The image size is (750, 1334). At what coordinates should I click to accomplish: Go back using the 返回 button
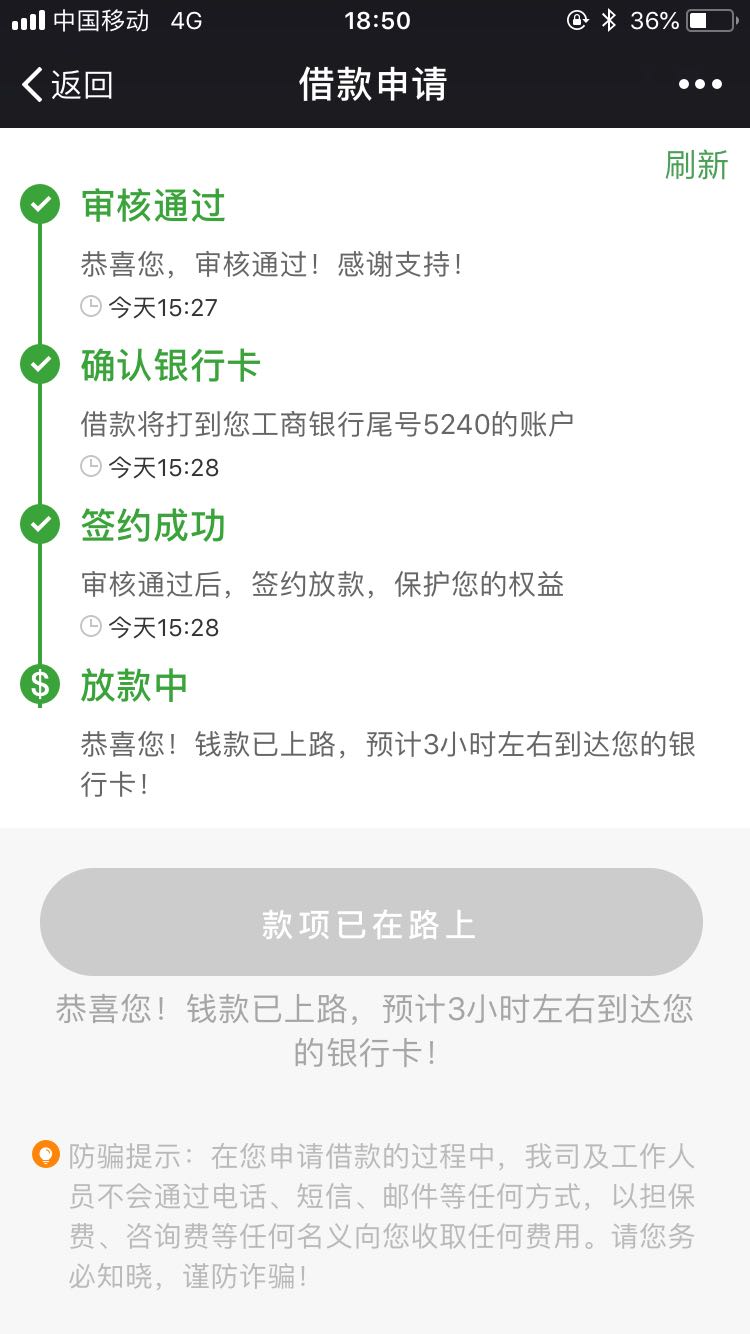(x=67, y=85)
